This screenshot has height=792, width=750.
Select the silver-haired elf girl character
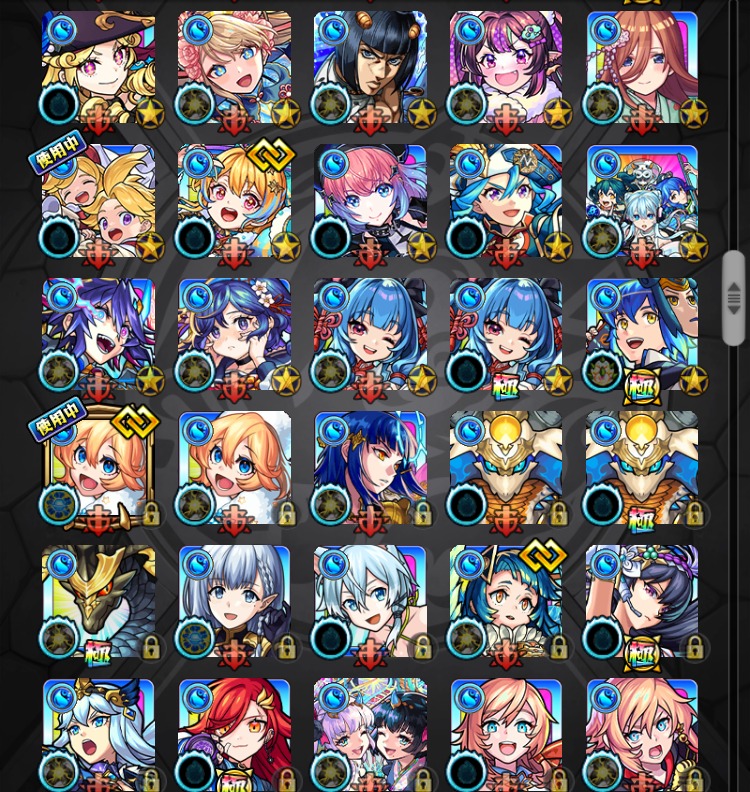click(x=234, y=601)
